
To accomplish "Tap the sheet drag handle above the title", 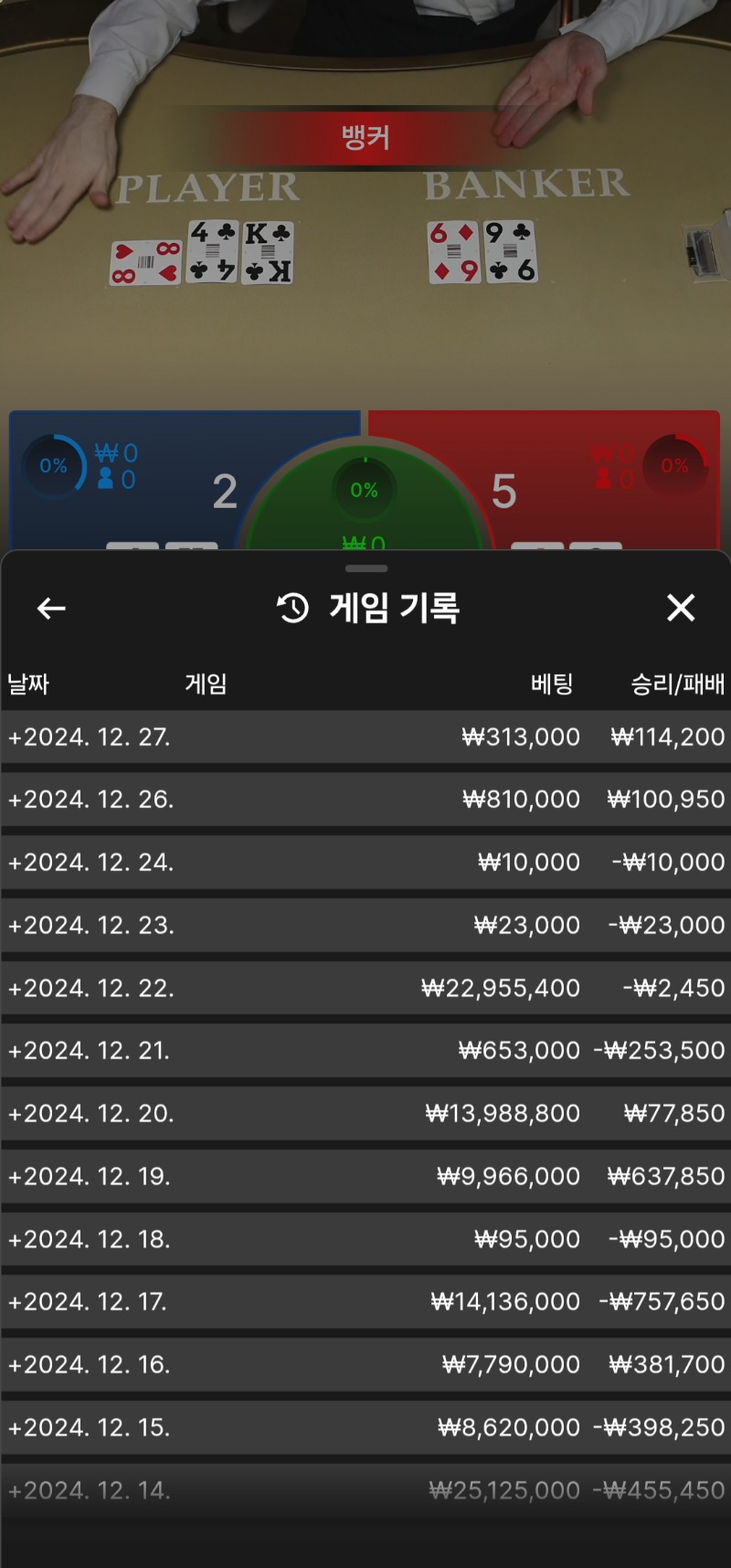I will (x=366, y=568).
